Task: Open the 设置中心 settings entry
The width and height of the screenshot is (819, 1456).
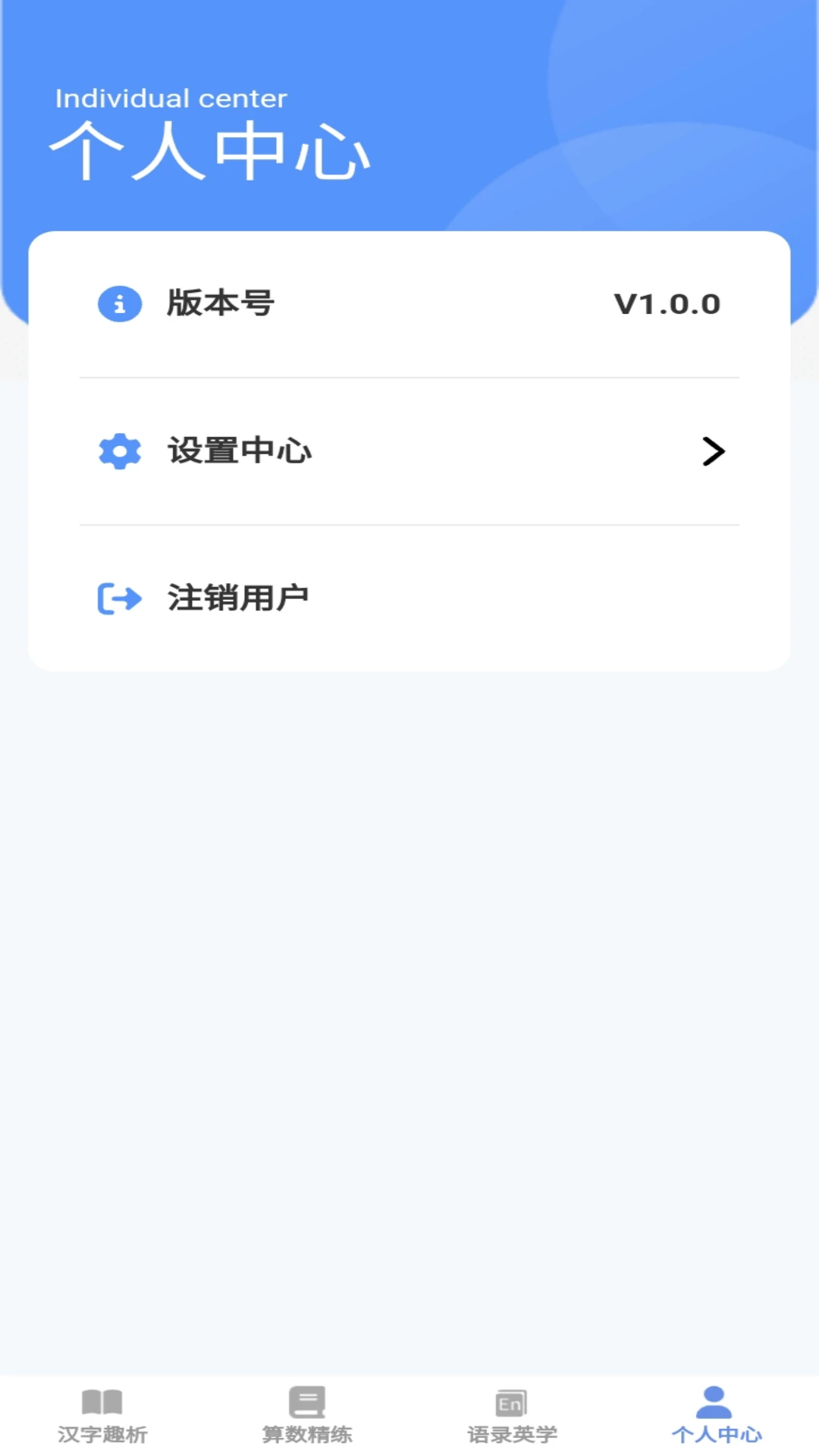Action: coord(240,451)
